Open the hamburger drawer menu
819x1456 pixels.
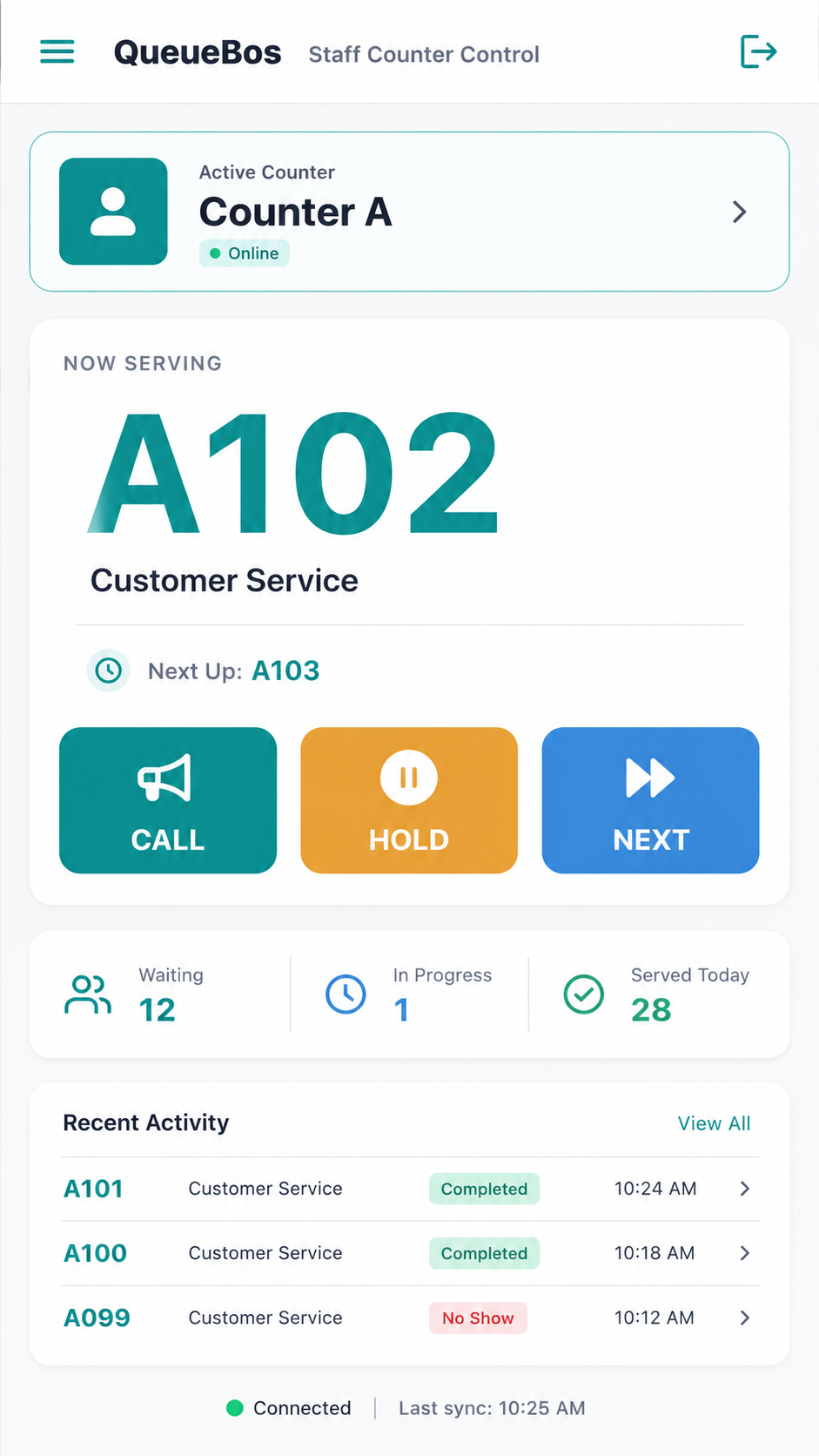57,52
